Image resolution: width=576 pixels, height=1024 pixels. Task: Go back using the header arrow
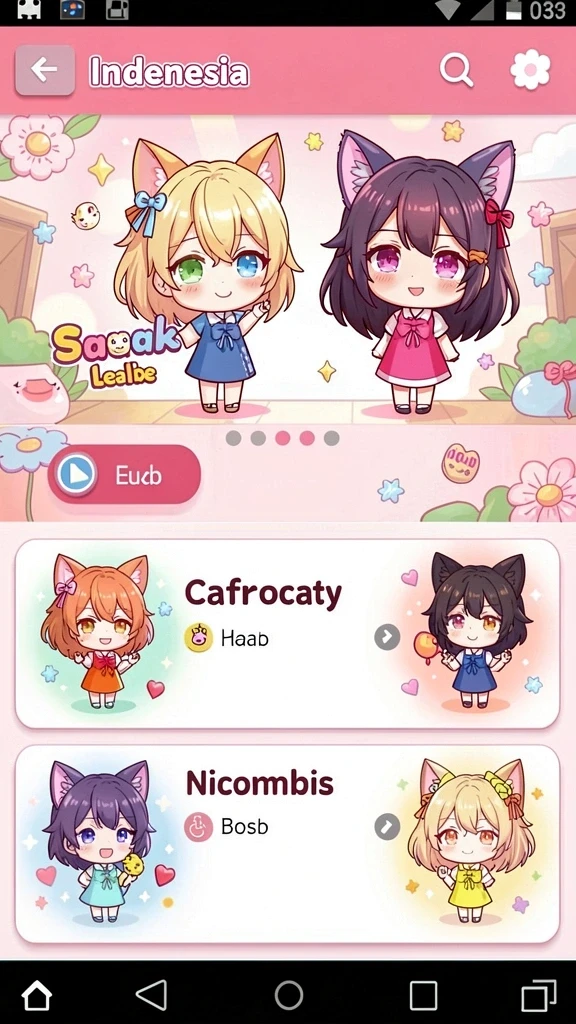[x=44, y=70]
